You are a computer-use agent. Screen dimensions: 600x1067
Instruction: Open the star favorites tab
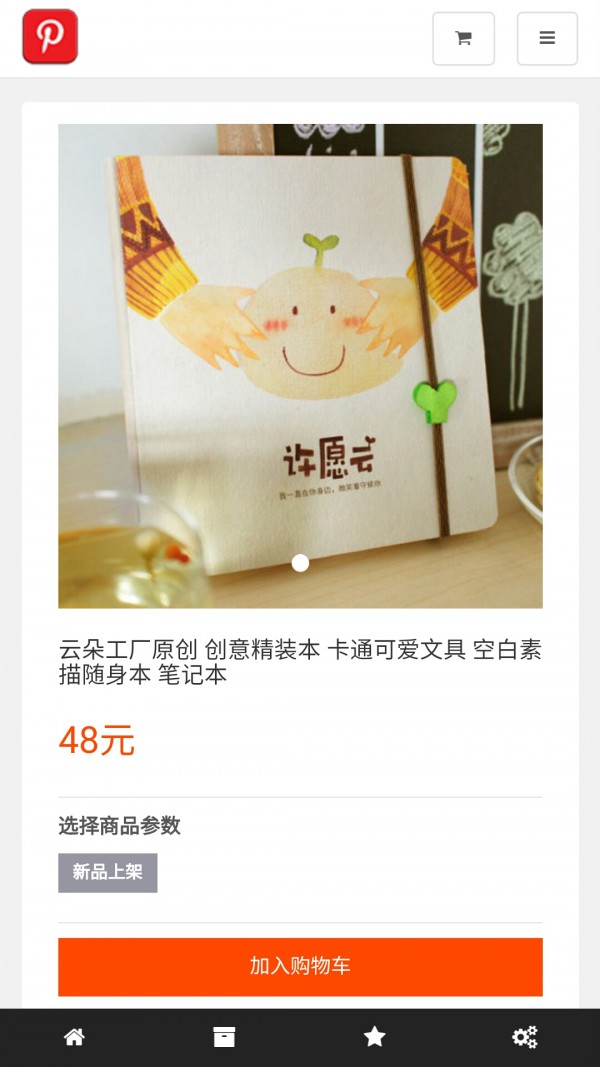(374, 1037)
